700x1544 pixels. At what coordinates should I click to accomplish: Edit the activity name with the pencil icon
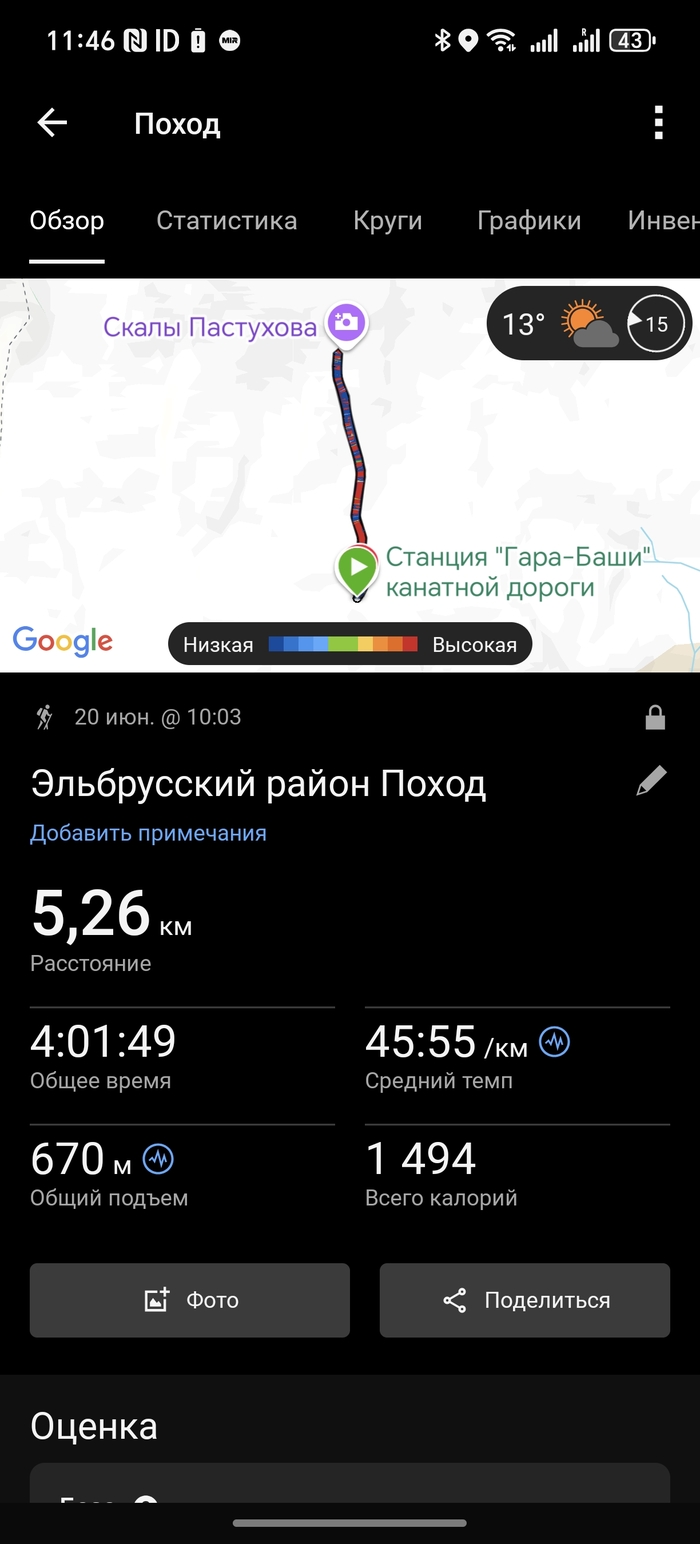pyautogui.click(x=652, y=781)
